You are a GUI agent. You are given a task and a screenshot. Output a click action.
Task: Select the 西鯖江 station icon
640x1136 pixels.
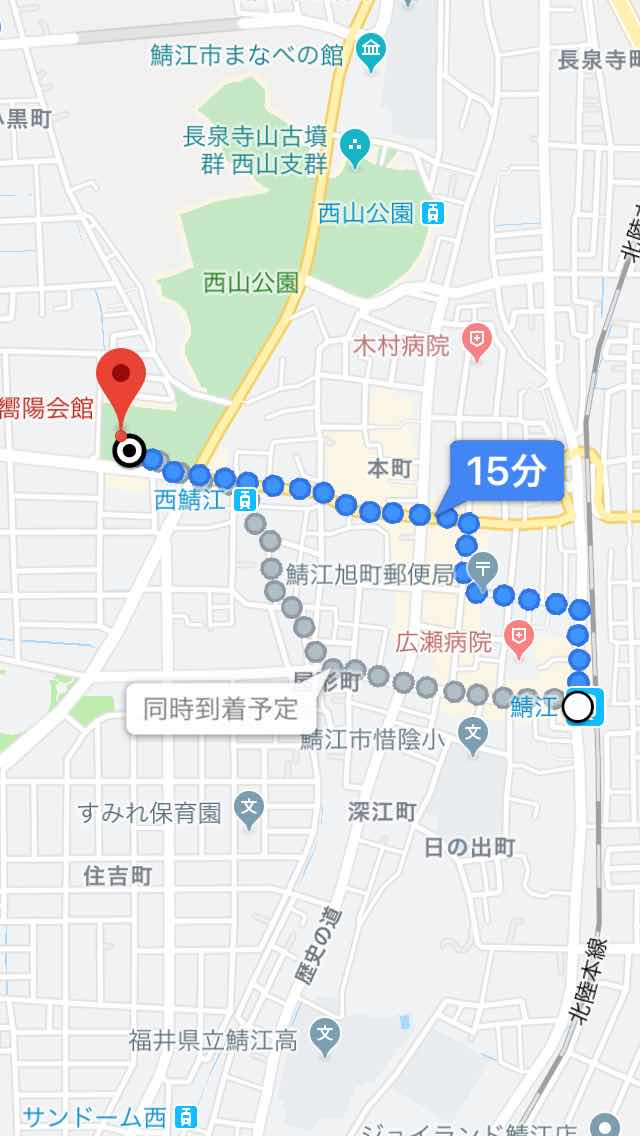tap(246, 500)
